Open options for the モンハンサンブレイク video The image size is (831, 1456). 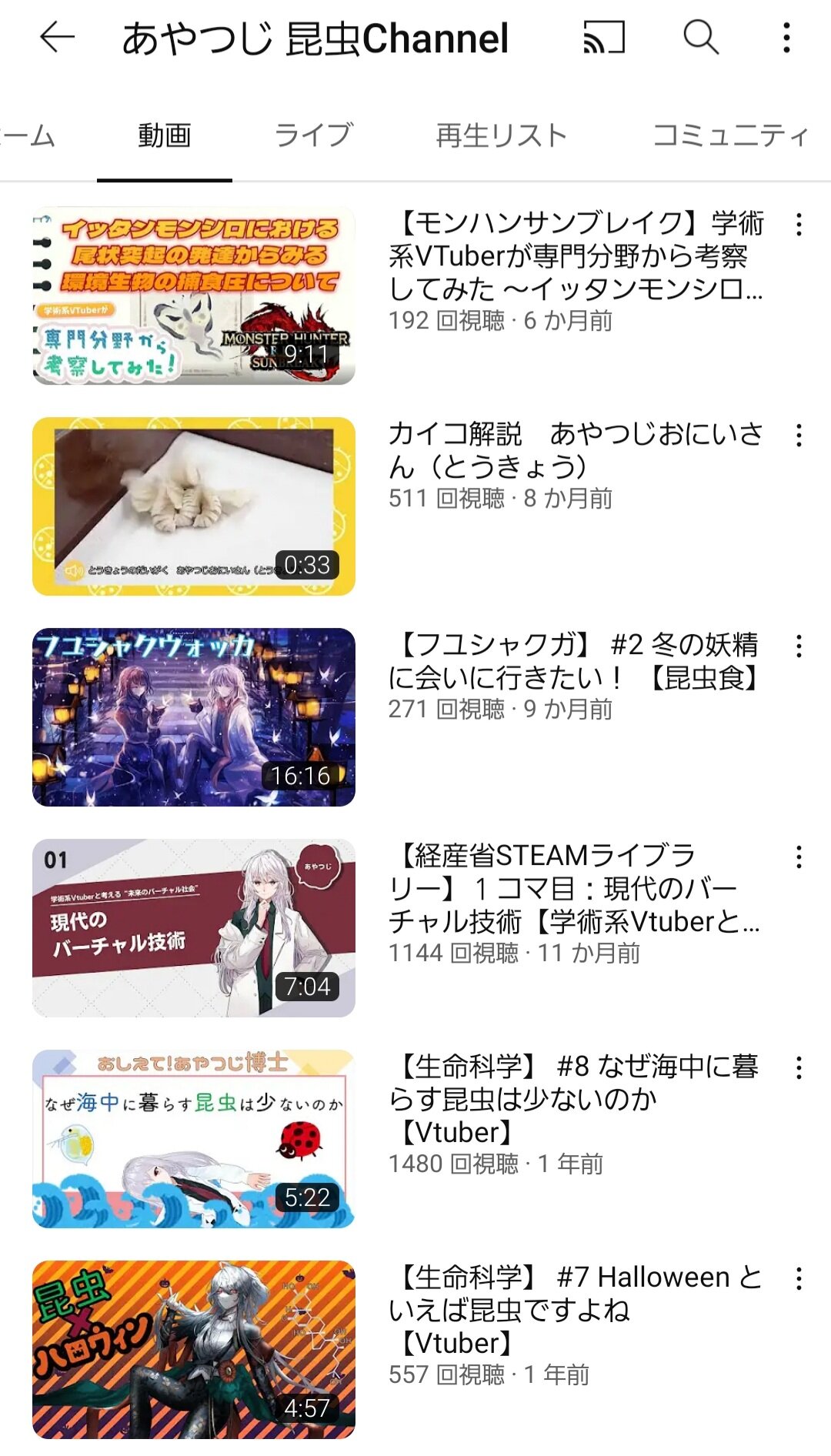pos(799,225)
